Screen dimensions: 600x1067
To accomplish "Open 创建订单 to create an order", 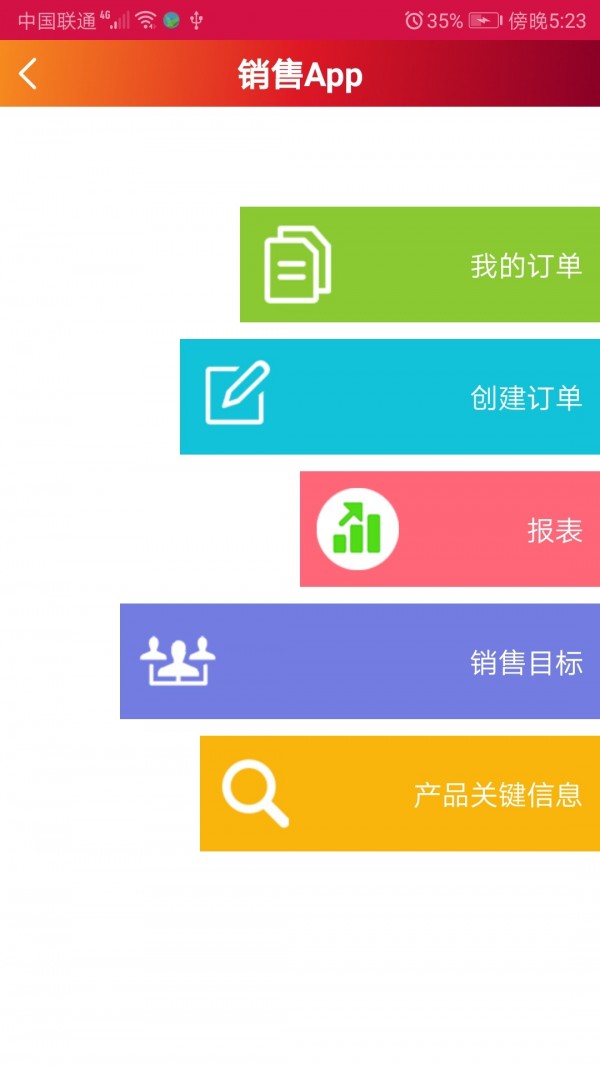I will click(x=390, y=397).
